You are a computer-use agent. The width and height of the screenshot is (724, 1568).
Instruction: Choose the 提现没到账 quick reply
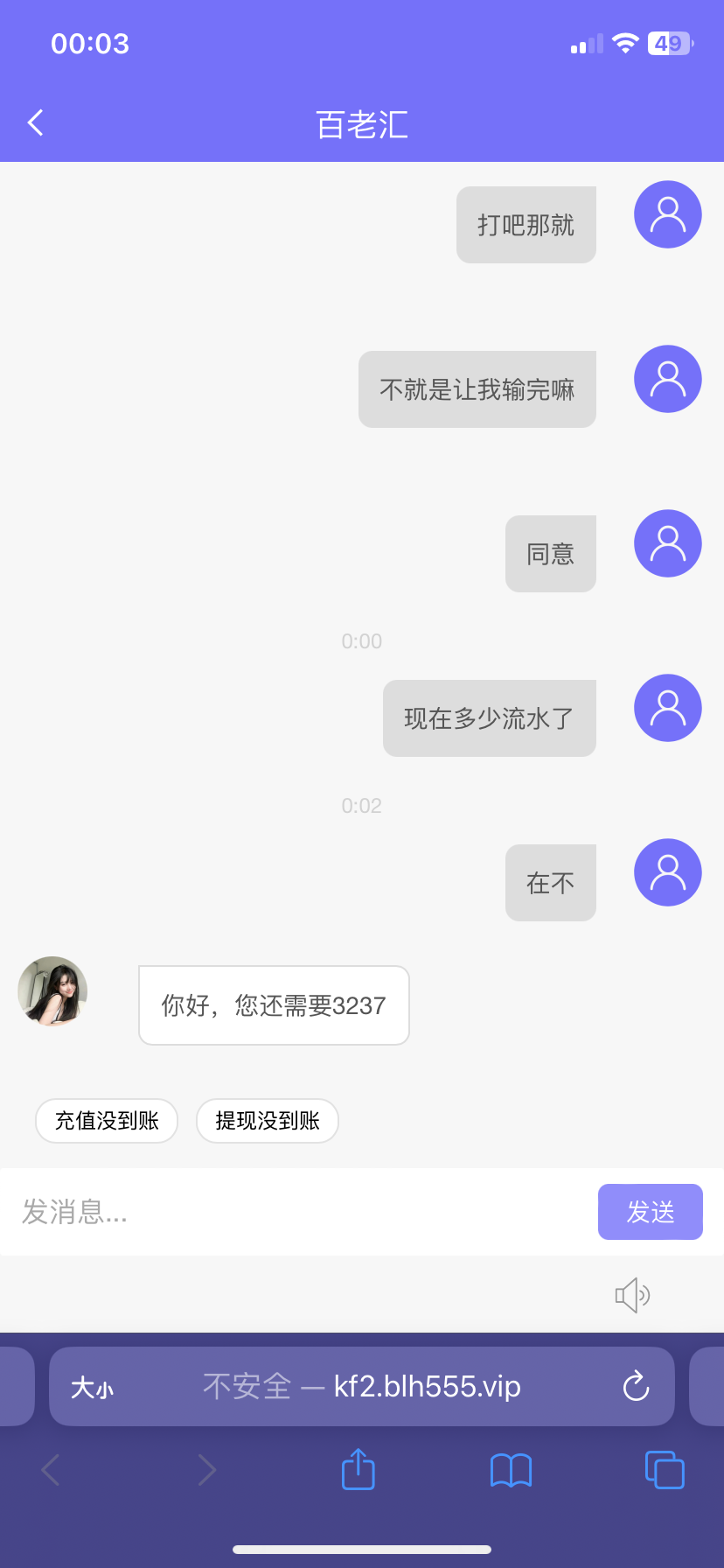click(268, 1120)
